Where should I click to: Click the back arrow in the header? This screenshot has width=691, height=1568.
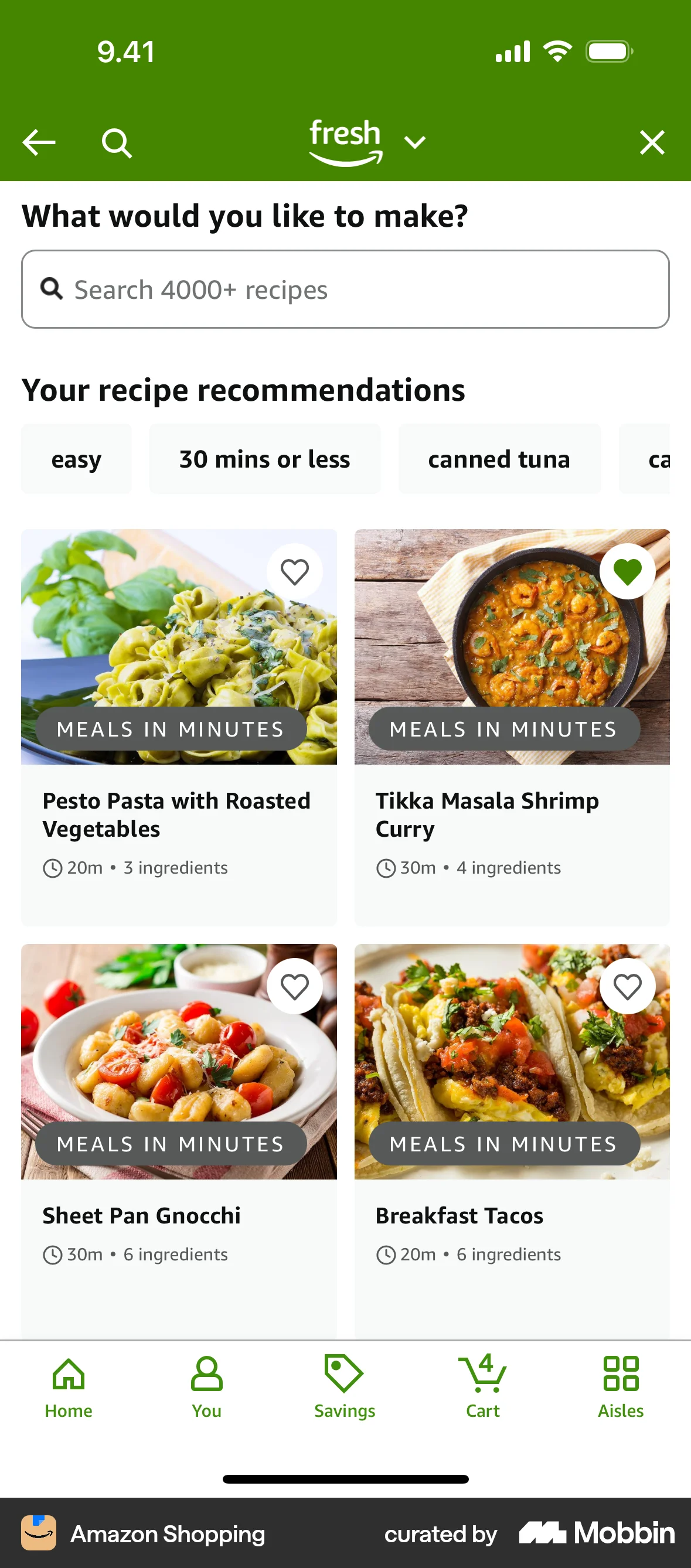[x=39, y=142]
